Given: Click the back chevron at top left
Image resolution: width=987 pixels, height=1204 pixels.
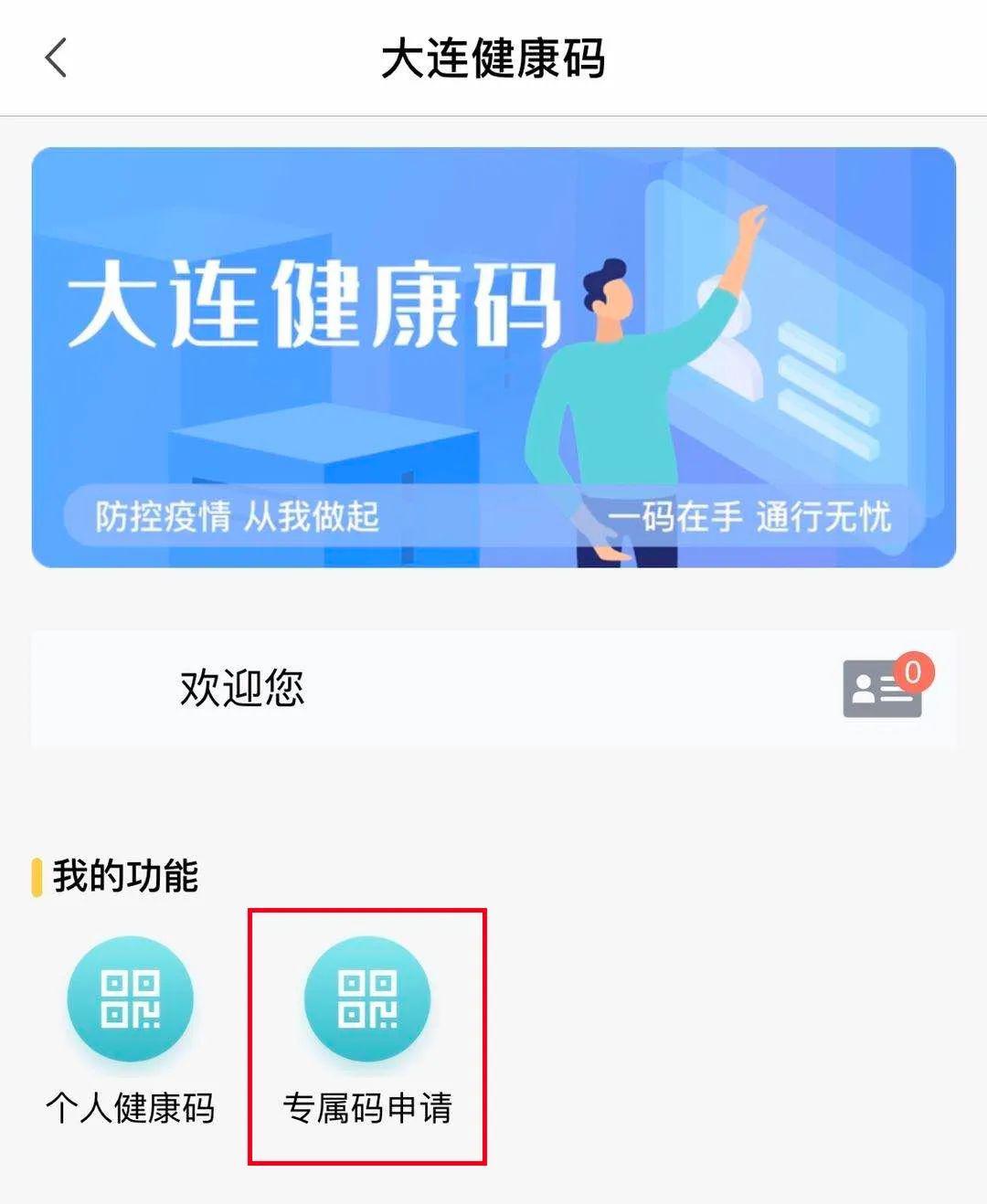Looking at the screenshot, I should (x=57, y=58).
